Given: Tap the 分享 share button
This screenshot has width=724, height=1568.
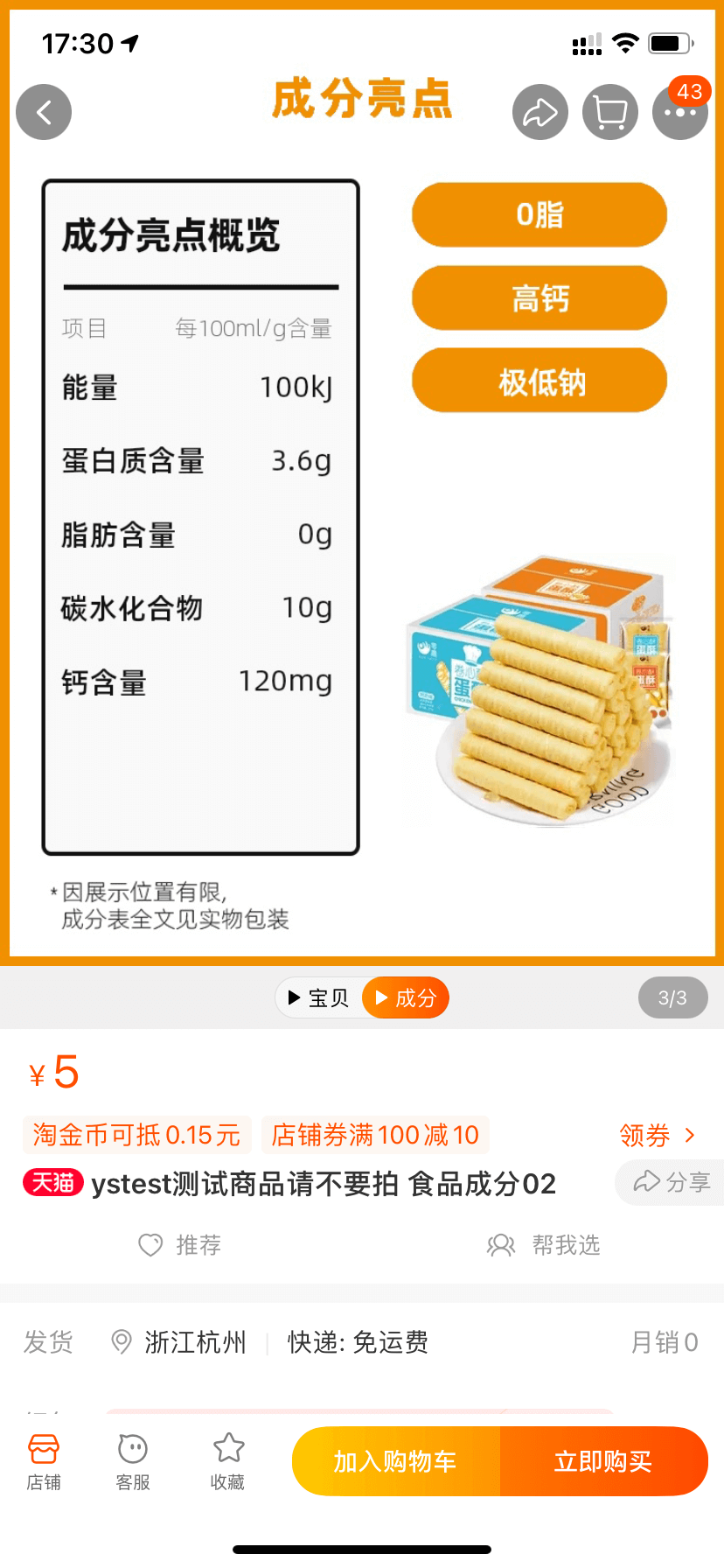Looking at the screenshot, I should (x=671, y=1182).
